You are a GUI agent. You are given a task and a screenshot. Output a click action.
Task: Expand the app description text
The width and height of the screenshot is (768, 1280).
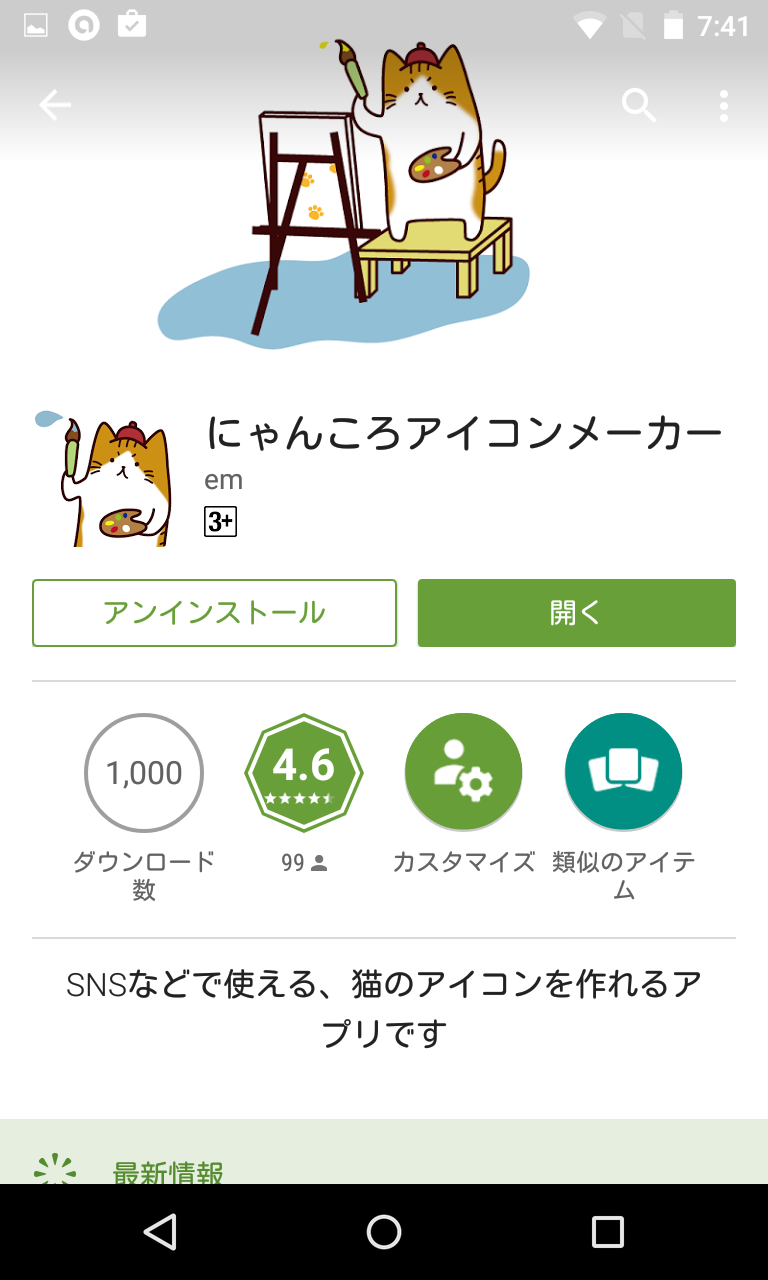tap(384, 1008)
